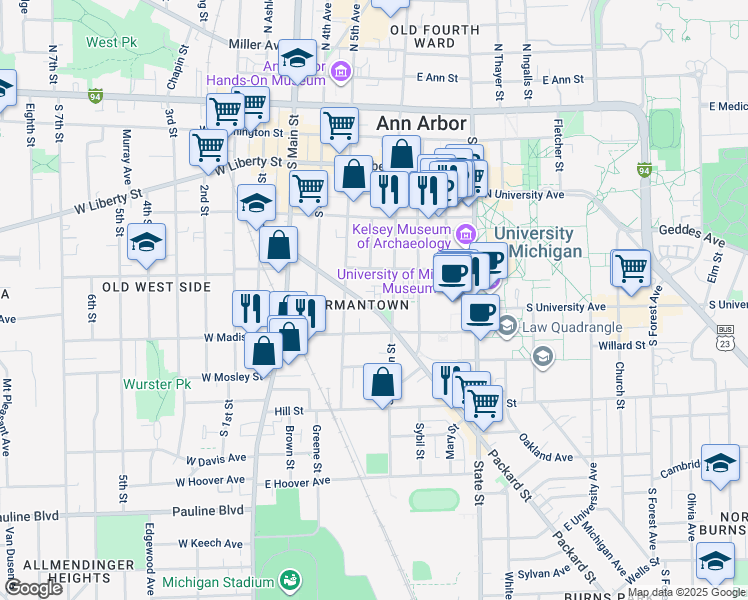Select the graduation cap marker near Cambridge

(x=719, y=463)
